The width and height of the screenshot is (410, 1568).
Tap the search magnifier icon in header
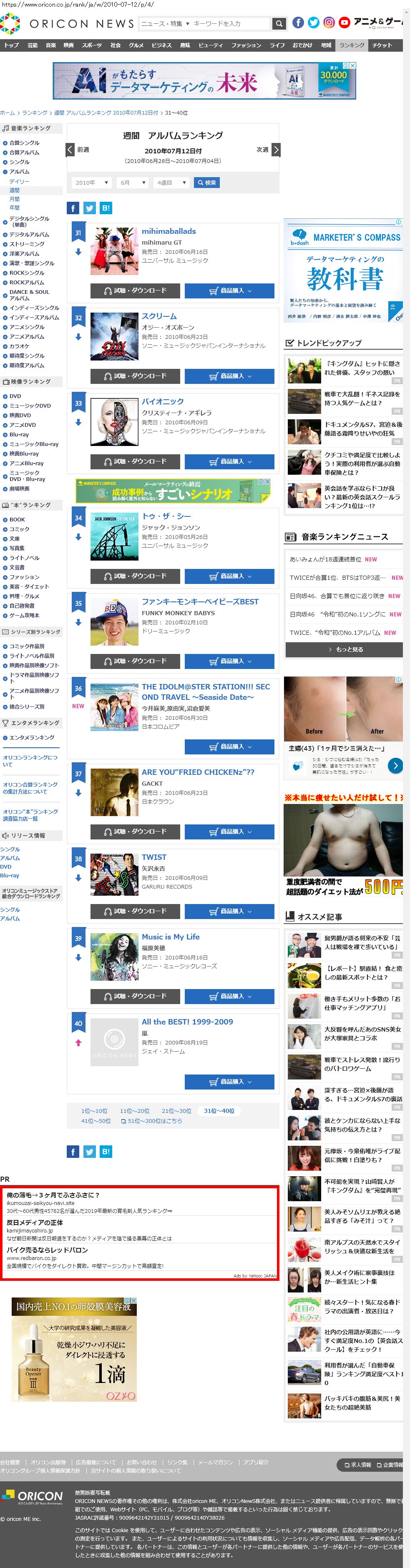point(279,24)
